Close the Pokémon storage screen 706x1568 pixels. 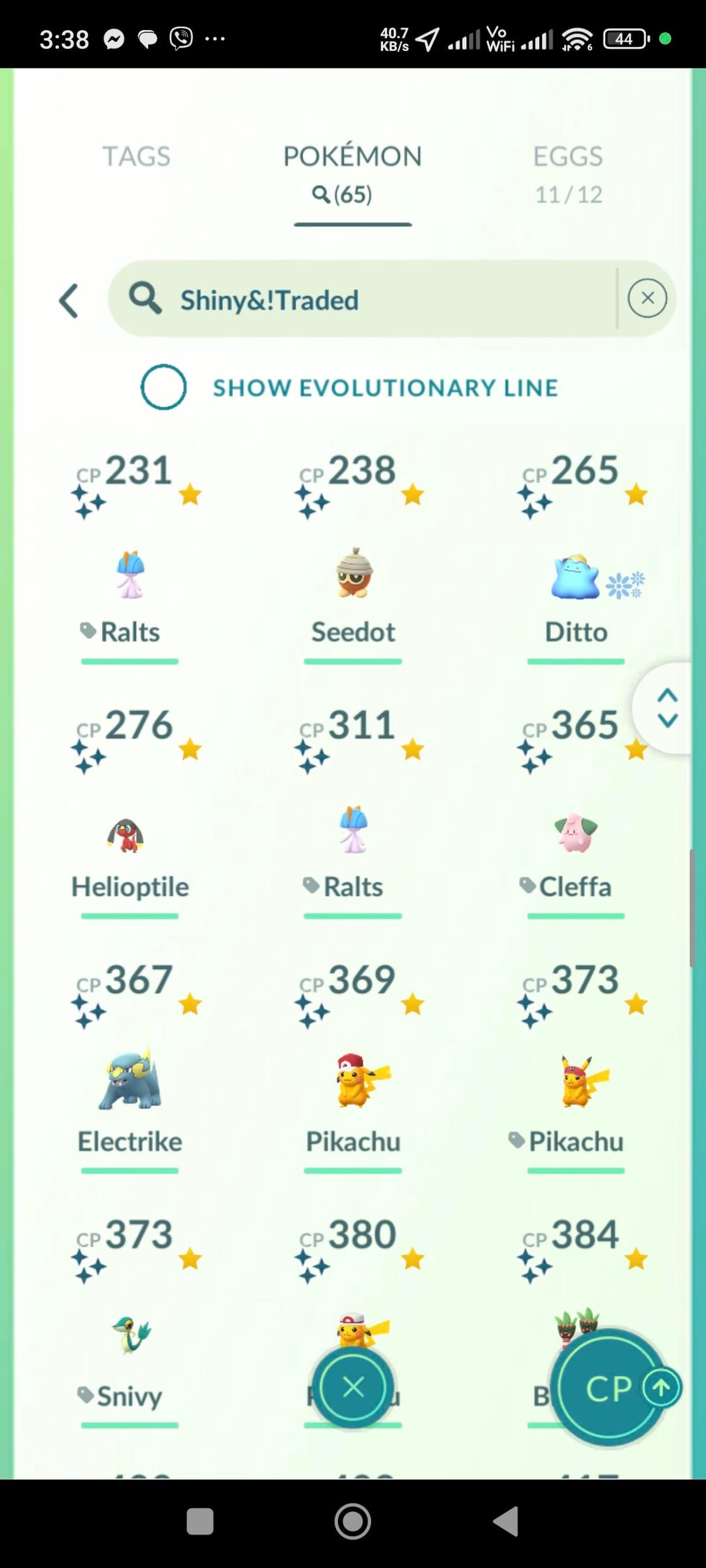tap(353, 1386)
